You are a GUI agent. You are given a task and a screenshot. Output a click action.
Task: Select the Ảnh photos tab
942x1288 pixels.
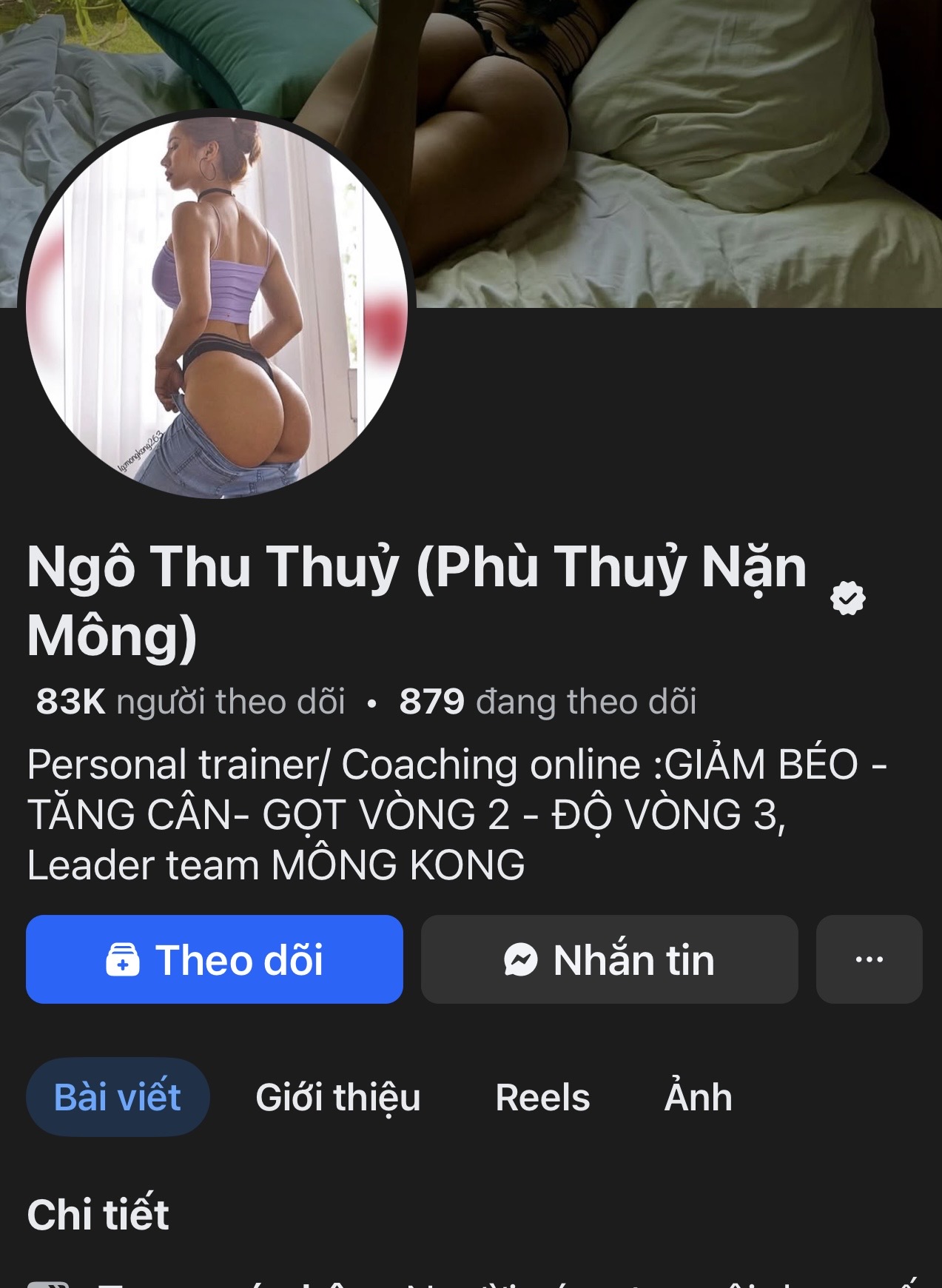tap(698, 1097)
